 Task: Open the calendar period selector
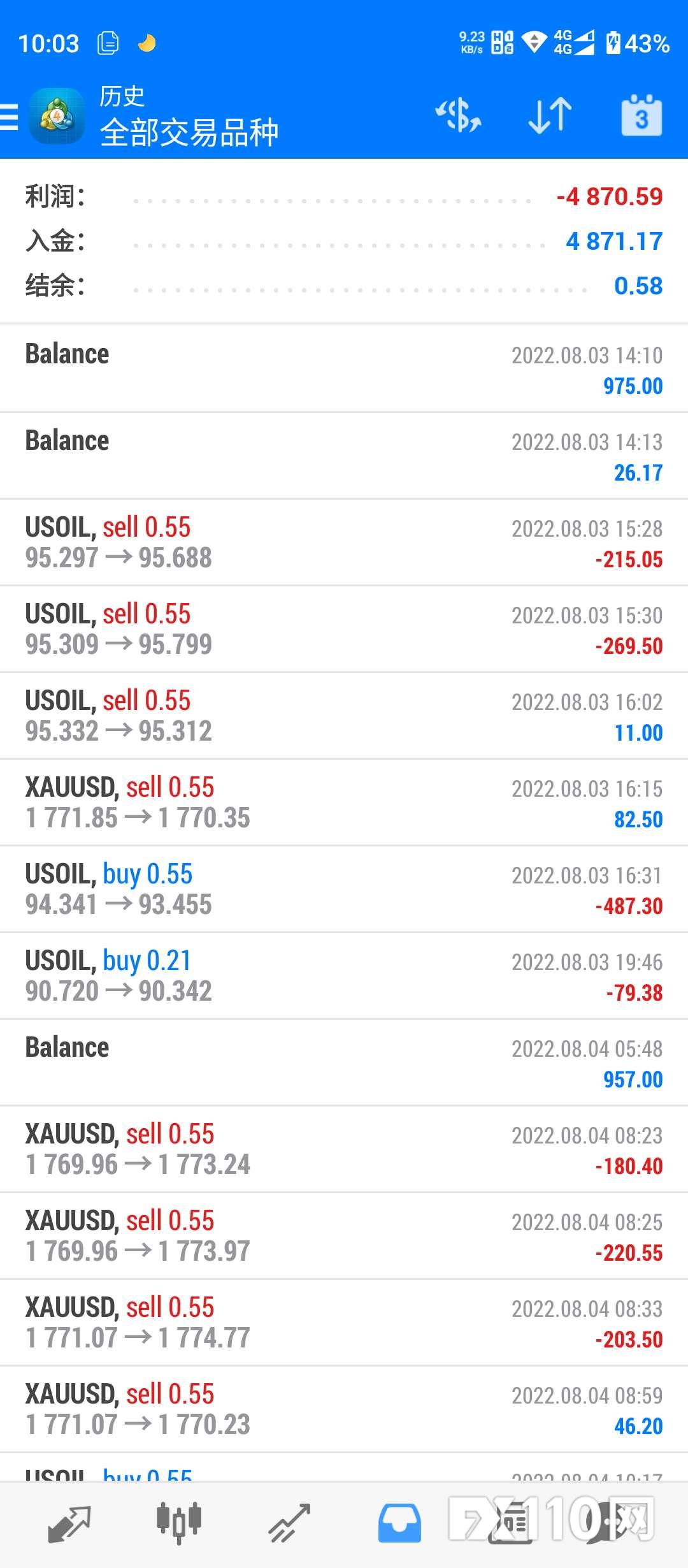[x=641, y=116]
